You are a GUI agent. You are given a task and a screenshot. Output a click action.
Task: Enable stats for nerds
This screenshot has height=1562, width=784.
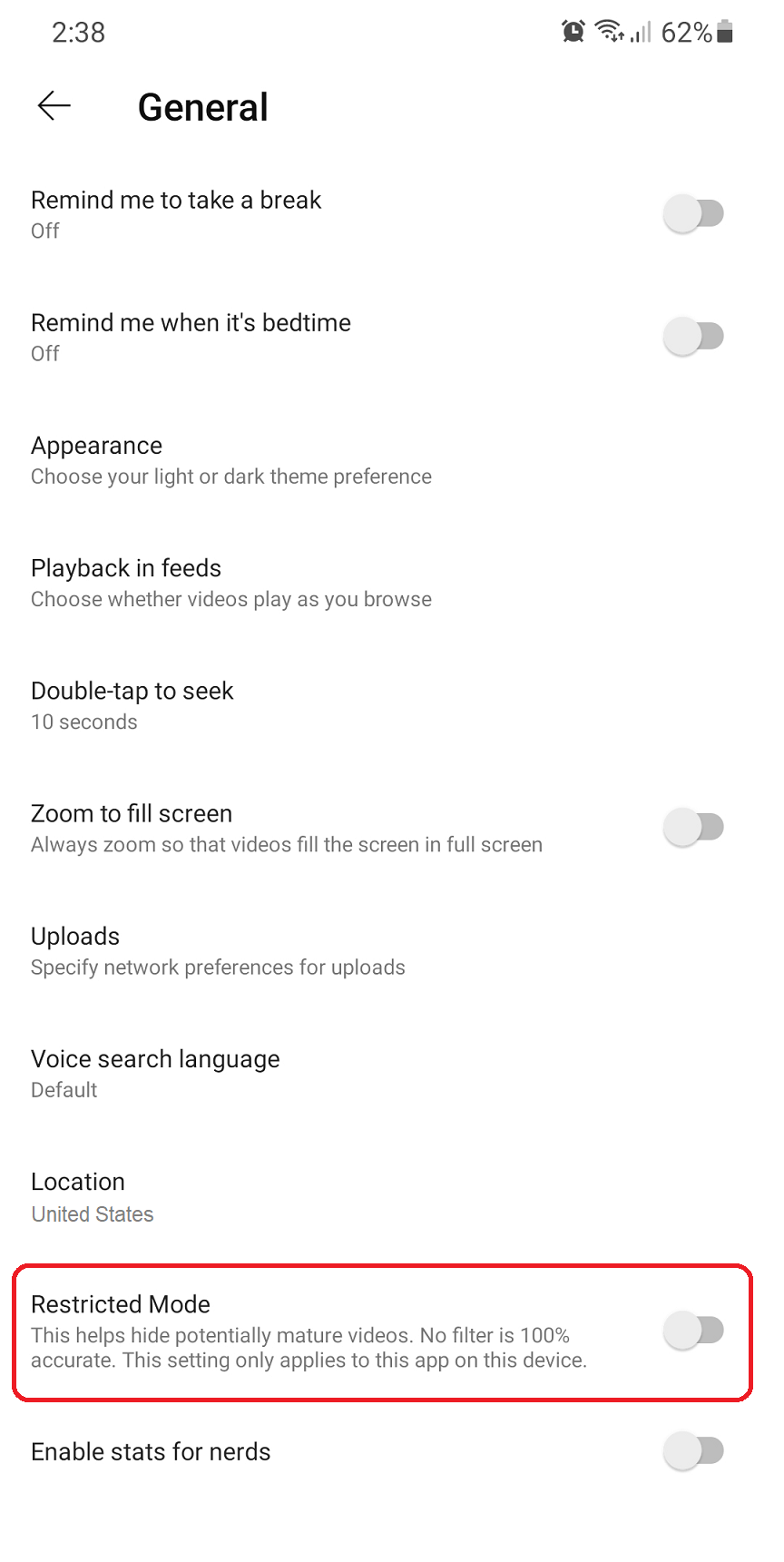coord(694,1451)
